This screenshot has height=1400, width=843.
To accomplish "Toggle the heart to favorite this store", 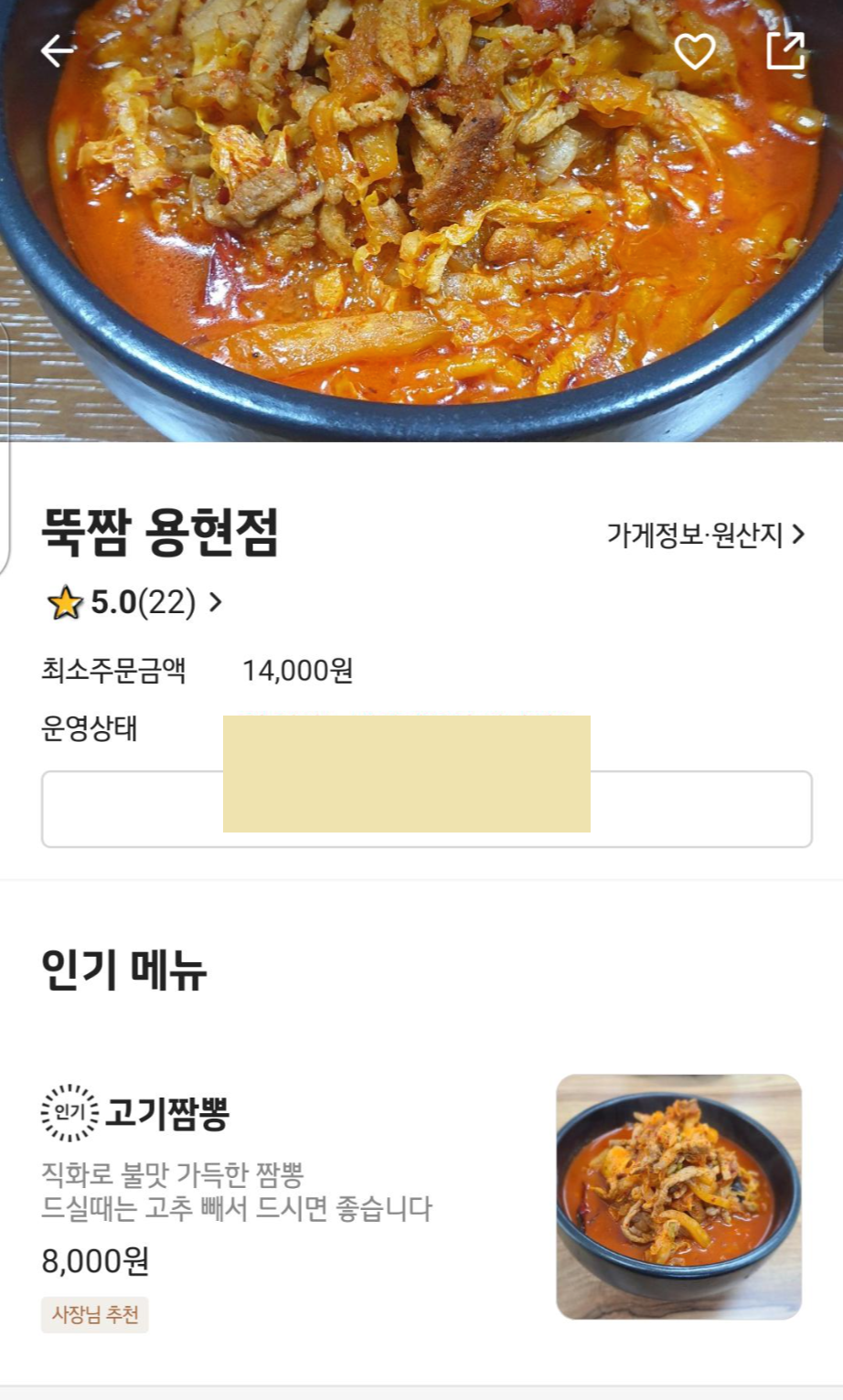I will 696,50.
